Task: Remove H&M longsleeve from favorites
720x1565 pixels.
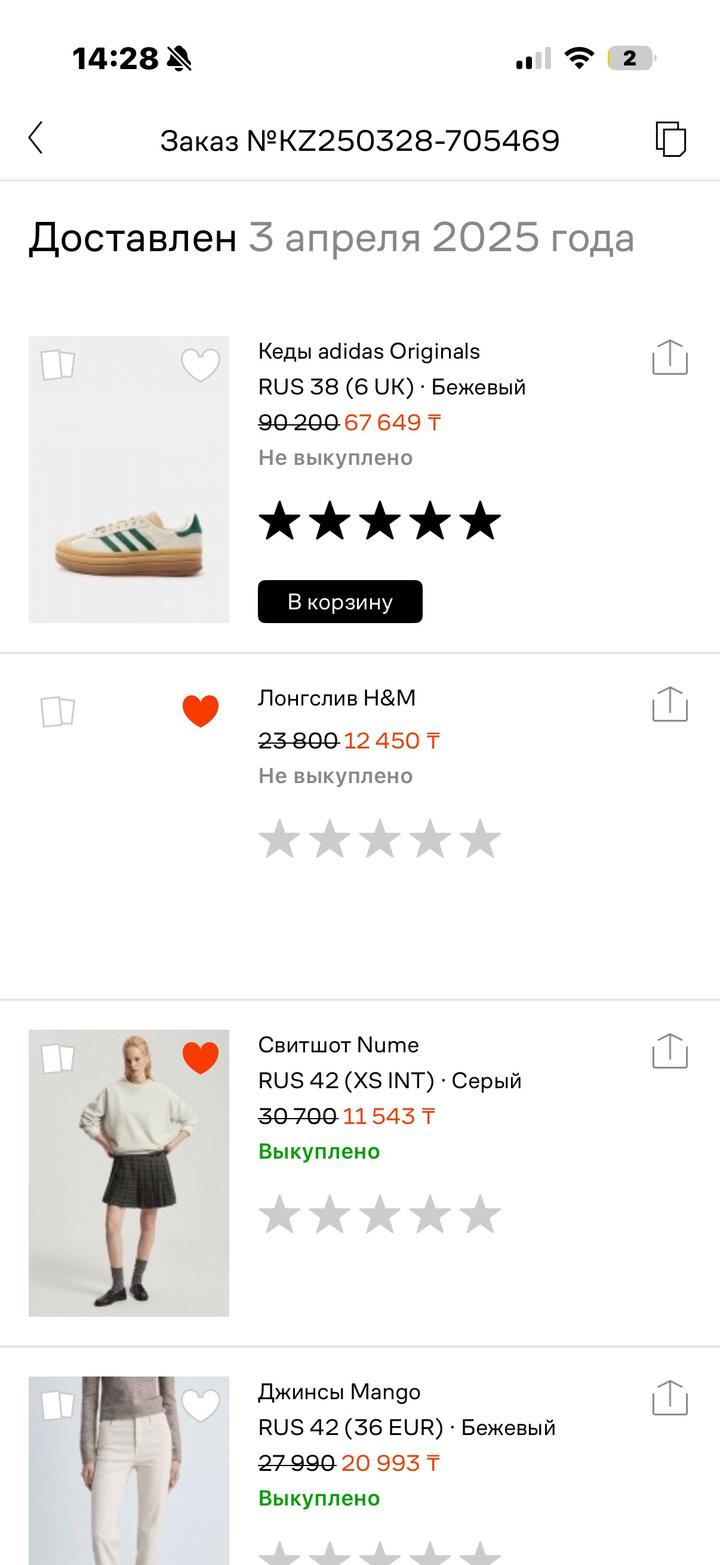Action: pos(200,709)
